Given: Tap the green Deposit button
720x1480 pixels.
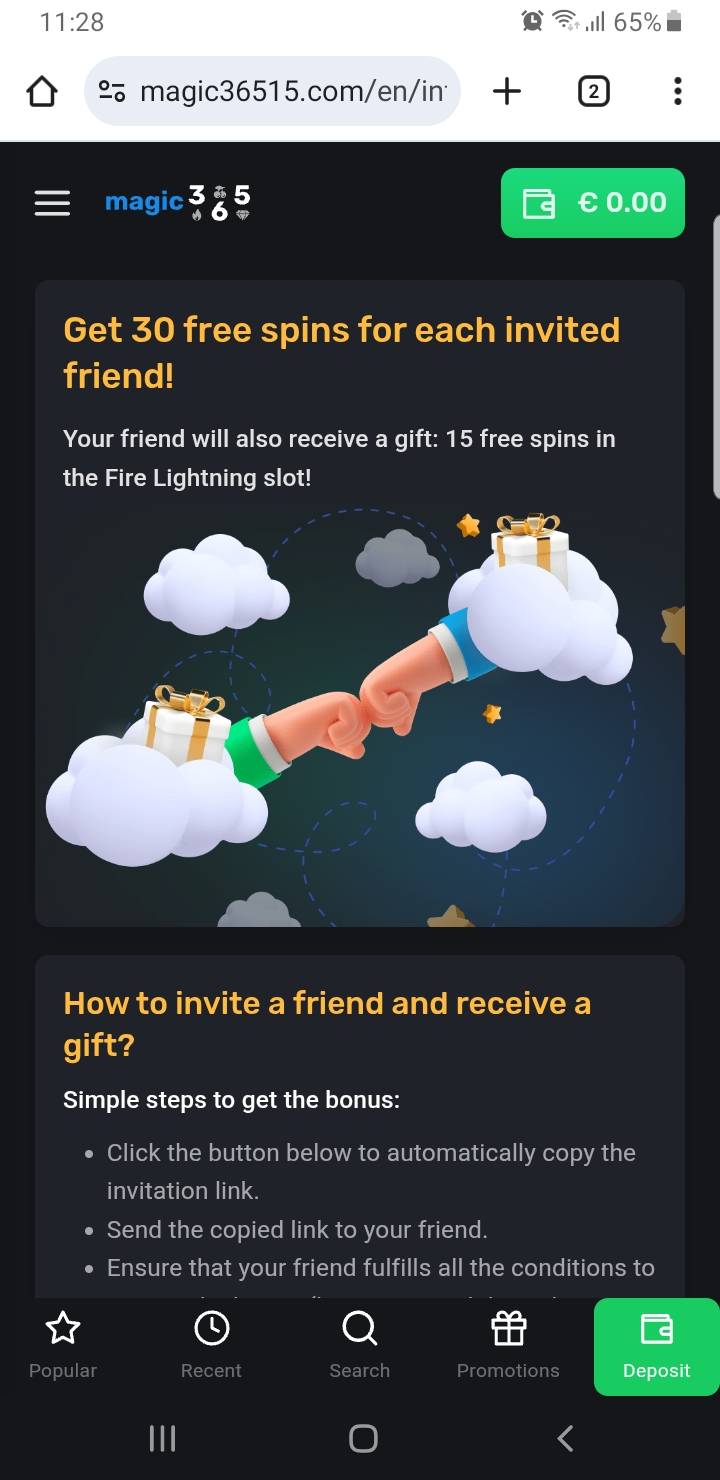Looking at the screenshot, I should tap(656, 1346).
